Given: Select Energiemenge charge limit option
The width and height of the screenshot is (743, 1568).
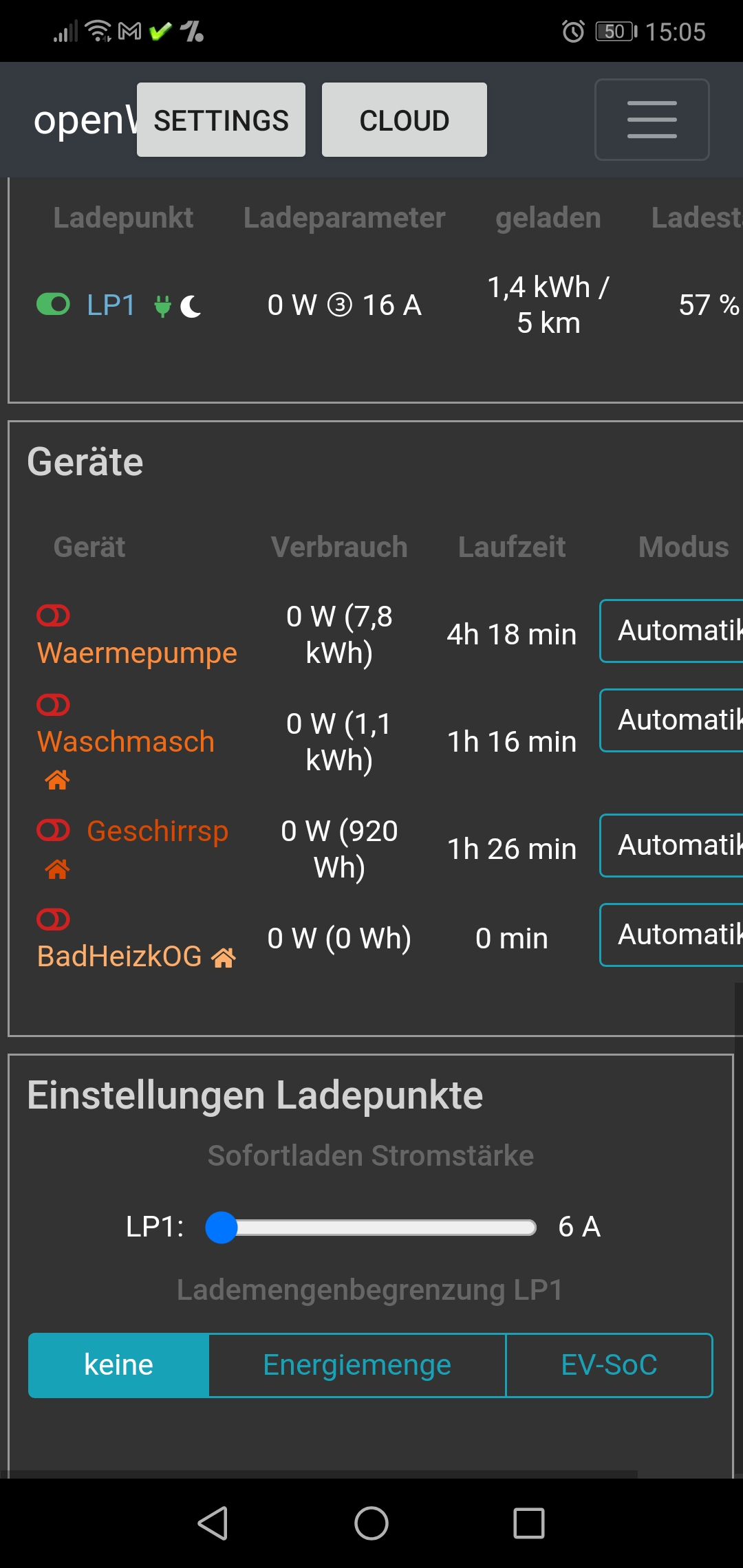Looking at the screenshot, I should click(x=356, y=1365).
